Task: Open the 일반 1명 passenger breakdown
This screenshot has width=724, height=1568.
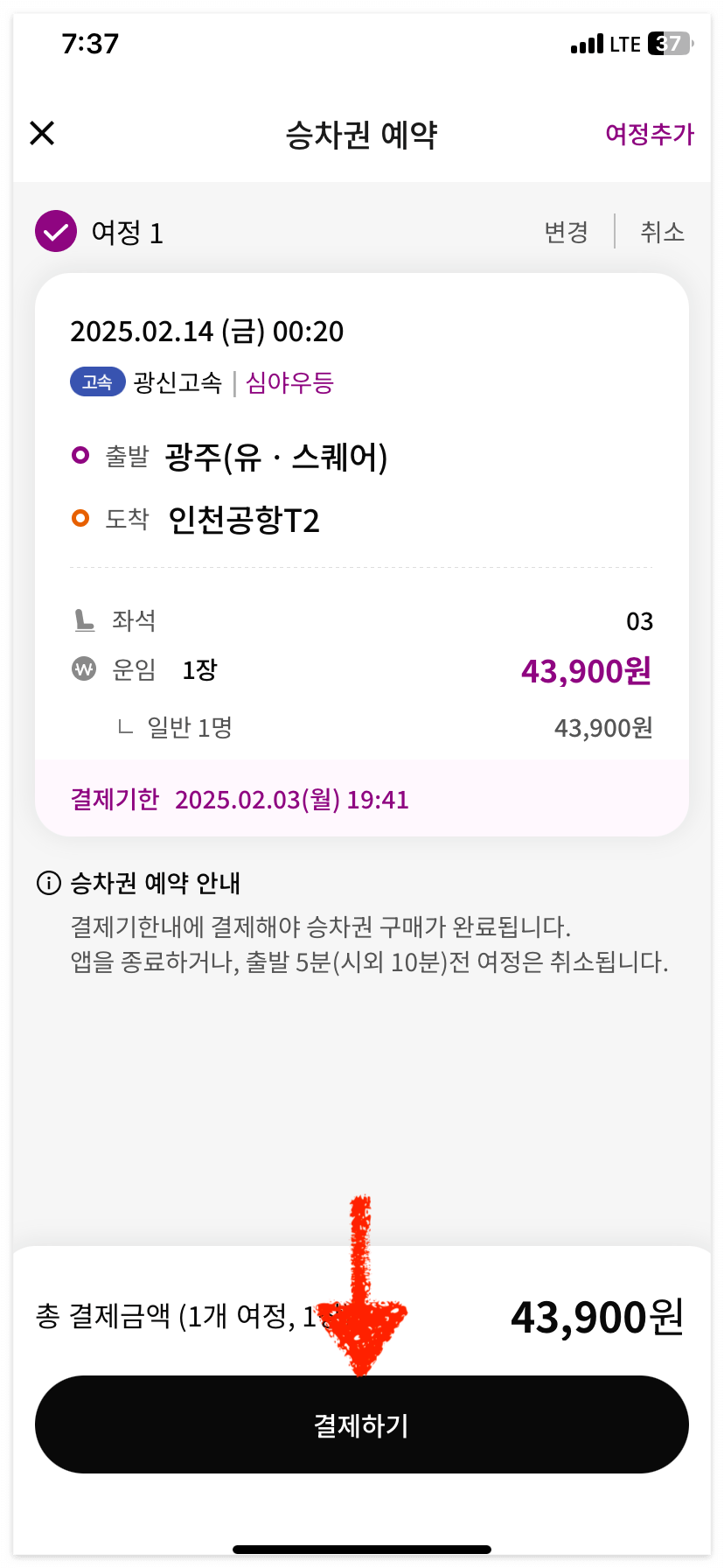Action: 189,727
